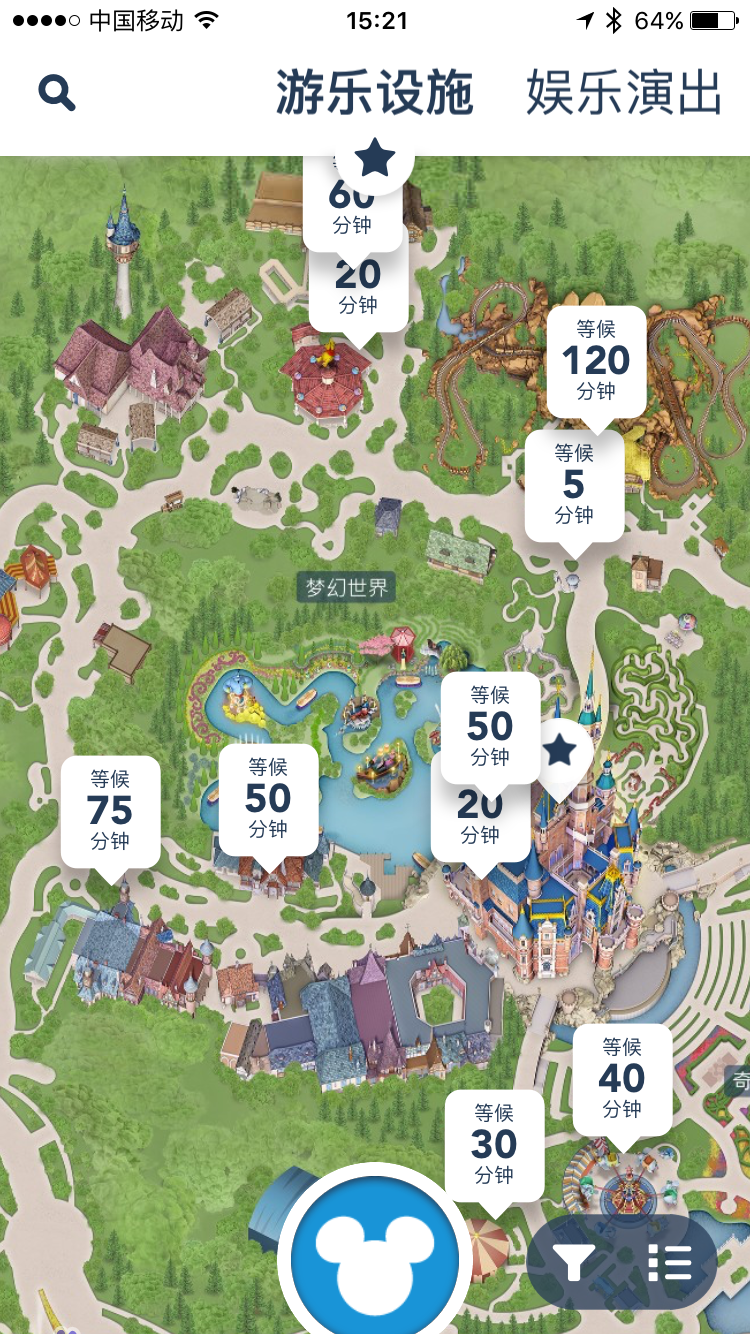Open the 30-minute wait marker
This screenshot has width=750, height=1334.
(494, 1144)
